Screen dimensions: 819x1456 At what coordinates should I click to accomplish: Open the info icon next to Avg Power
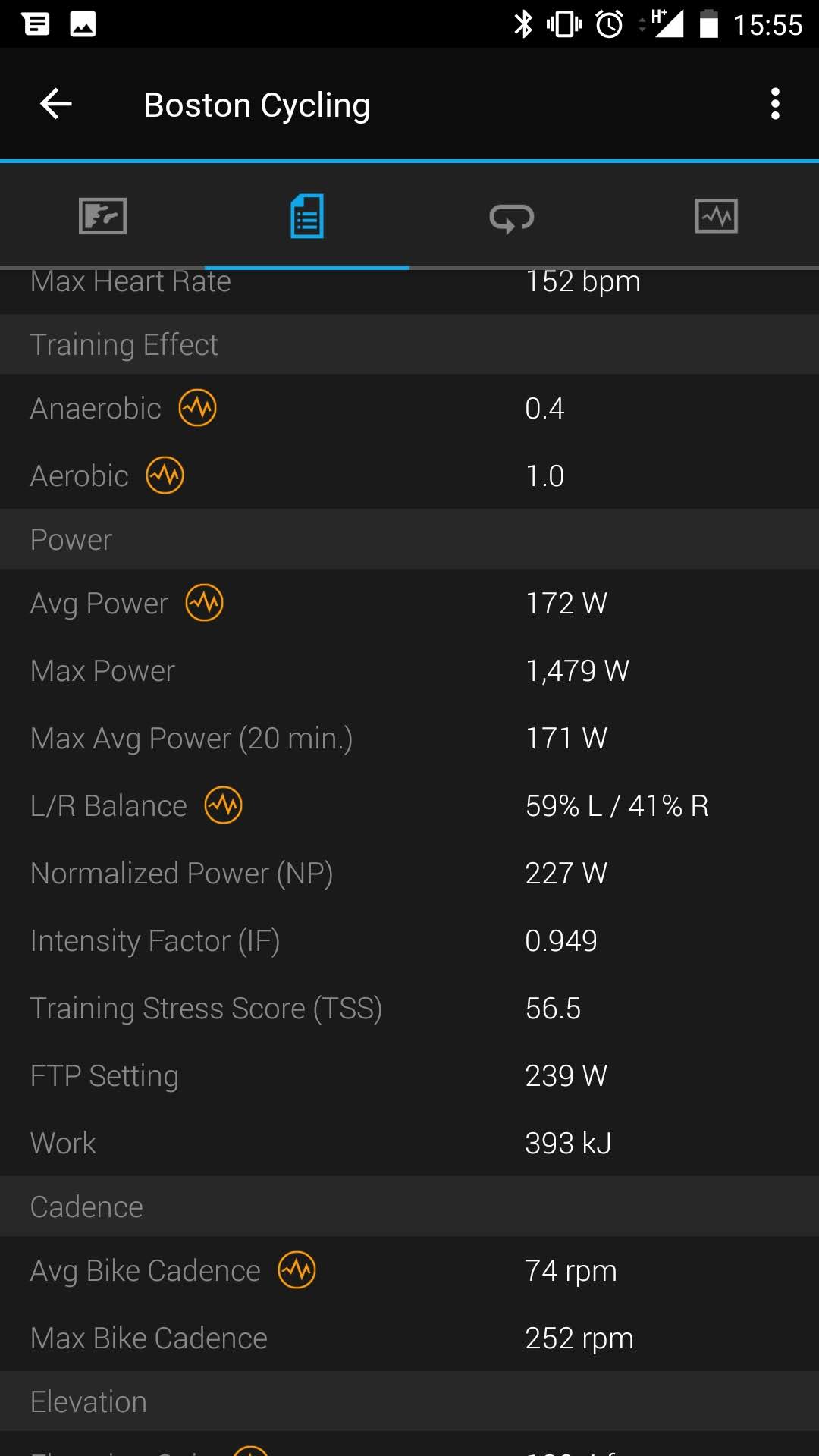click(x=205, y=603)
